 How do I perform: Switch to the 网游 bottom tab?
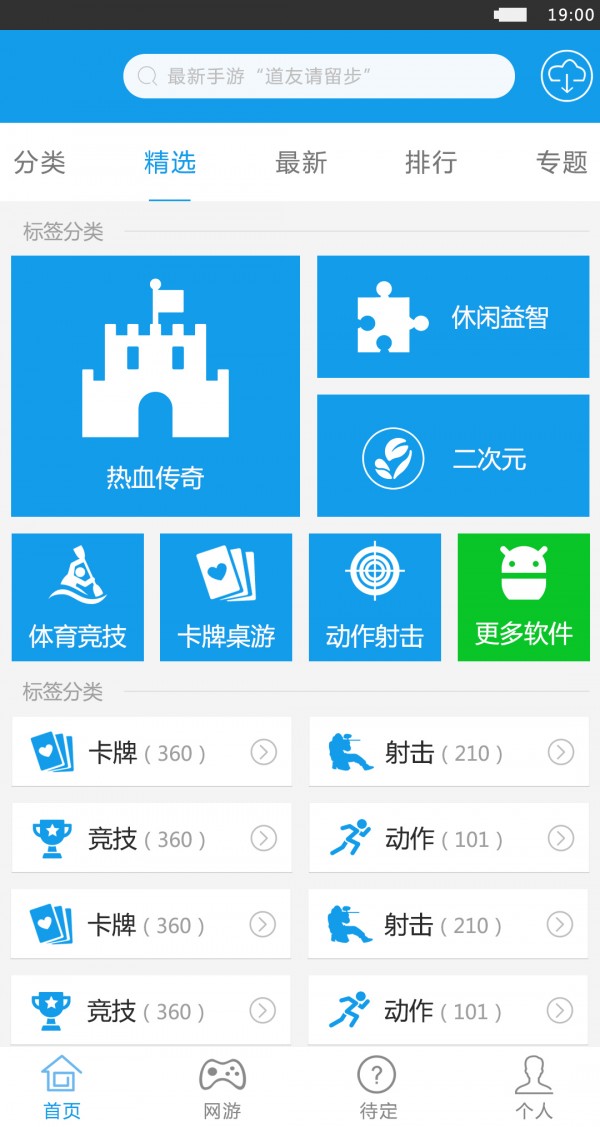222,1087
